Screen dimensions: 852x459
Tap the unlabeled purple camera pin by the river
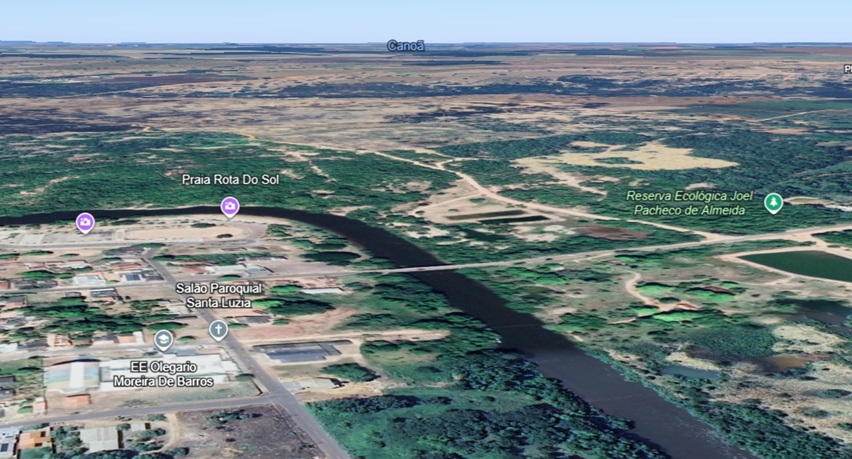[85, 222]
